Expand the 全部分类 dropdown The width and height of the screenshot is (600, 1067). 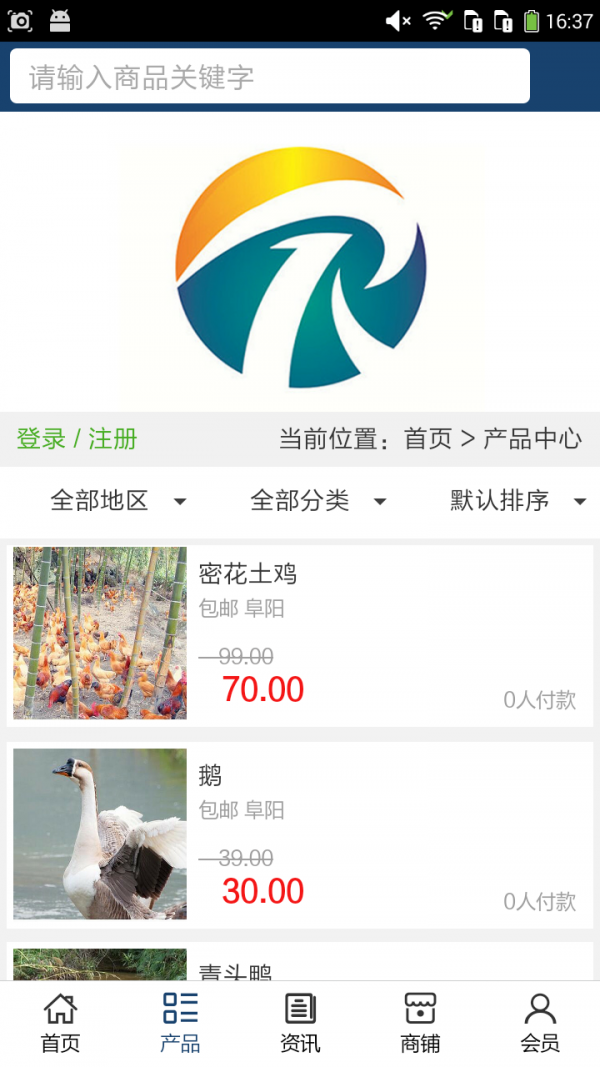click(318, 501)
